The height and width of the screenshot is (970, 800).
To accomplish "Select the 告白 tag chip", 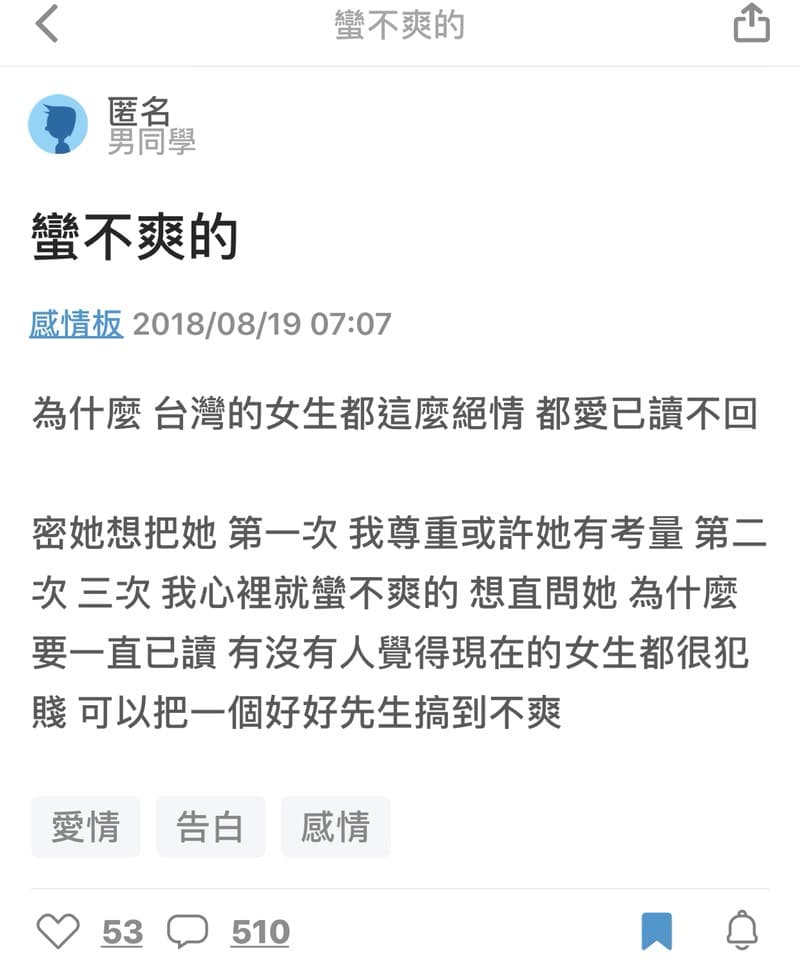I will click(x=210, y=827).
